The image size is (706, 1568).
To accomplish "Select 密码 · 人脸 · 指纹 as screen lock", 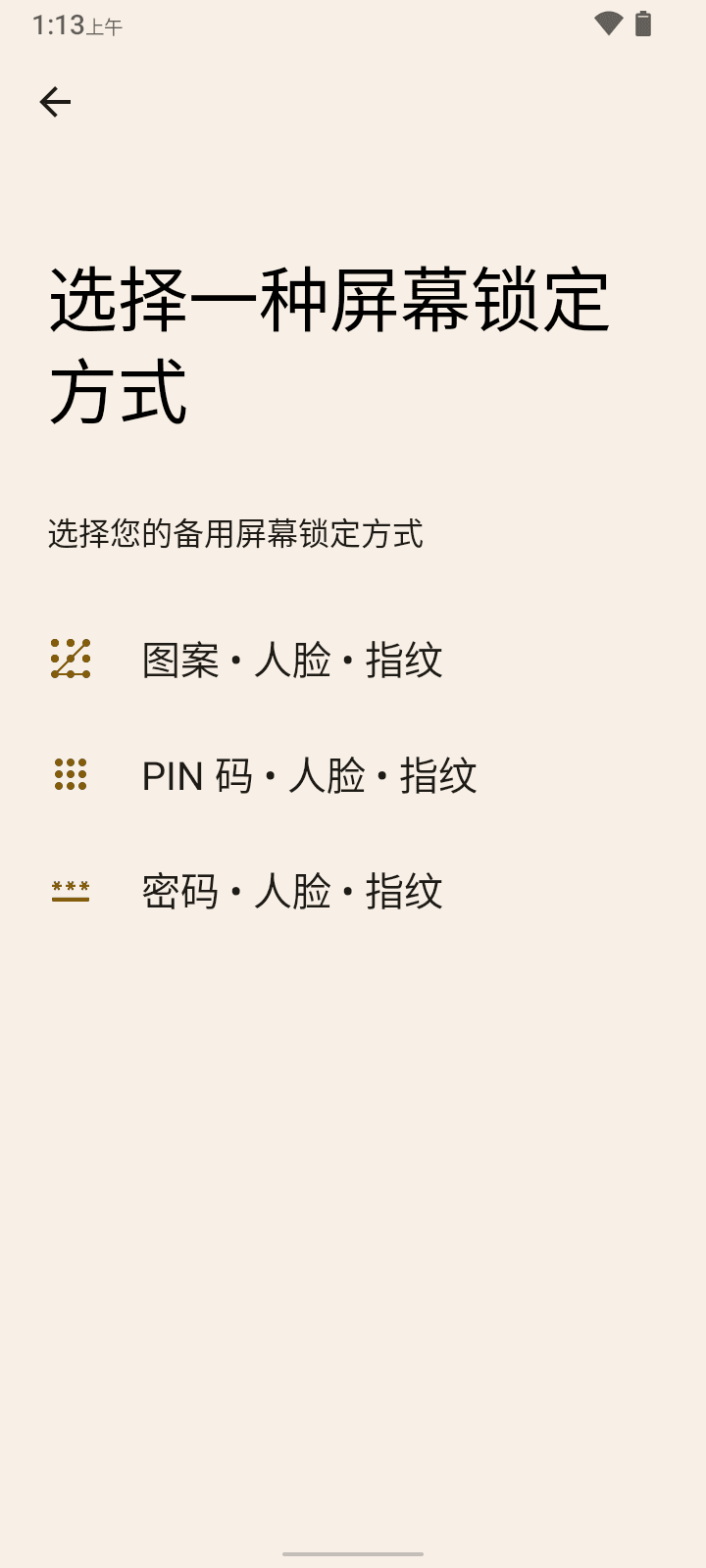I will [292, 890].
